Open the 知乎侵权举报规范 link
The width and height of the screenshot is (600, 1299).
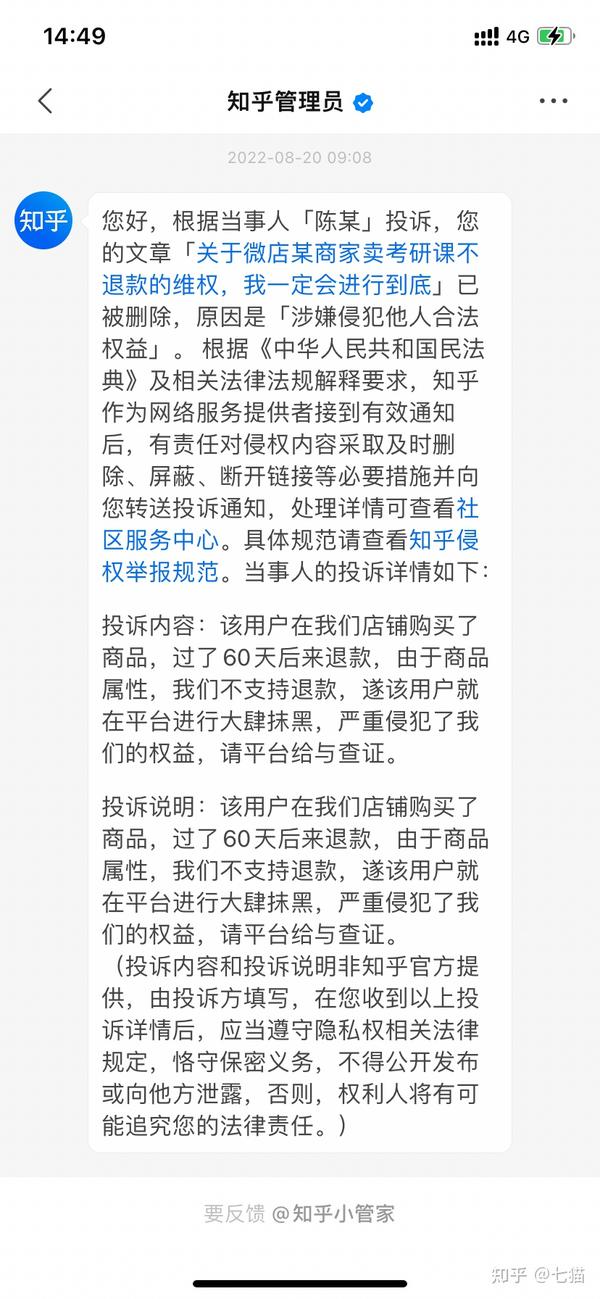[291, 558]
